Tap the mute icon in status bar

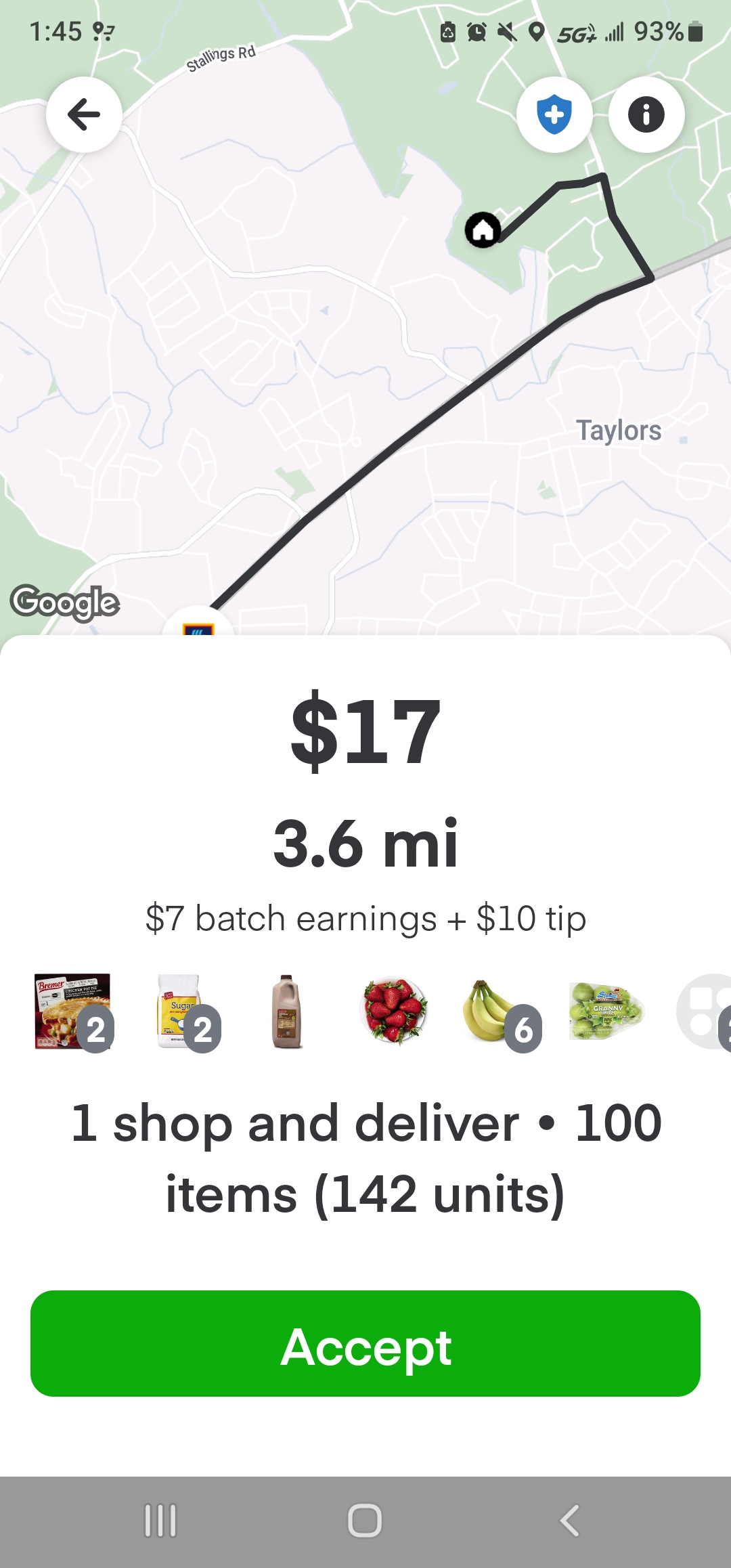pyautogui.click(x=506, y=32)
